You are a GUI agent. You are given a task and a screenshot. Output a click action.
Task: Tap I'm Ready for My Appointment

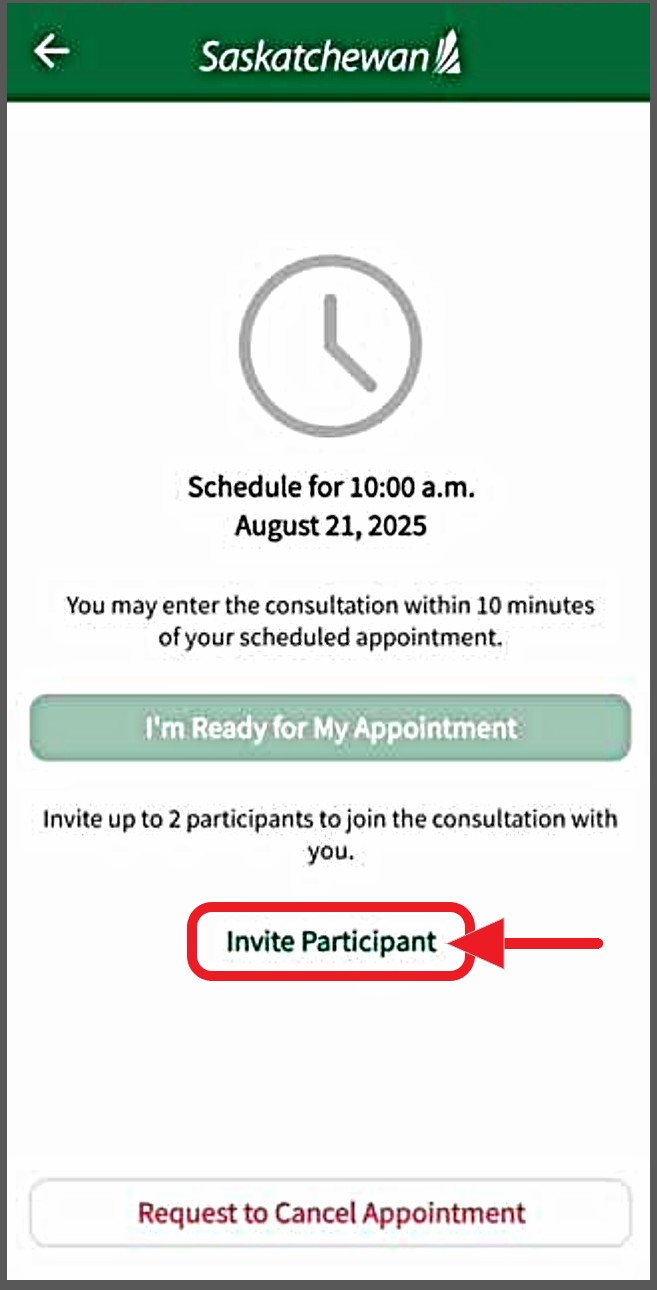[330, 727]
